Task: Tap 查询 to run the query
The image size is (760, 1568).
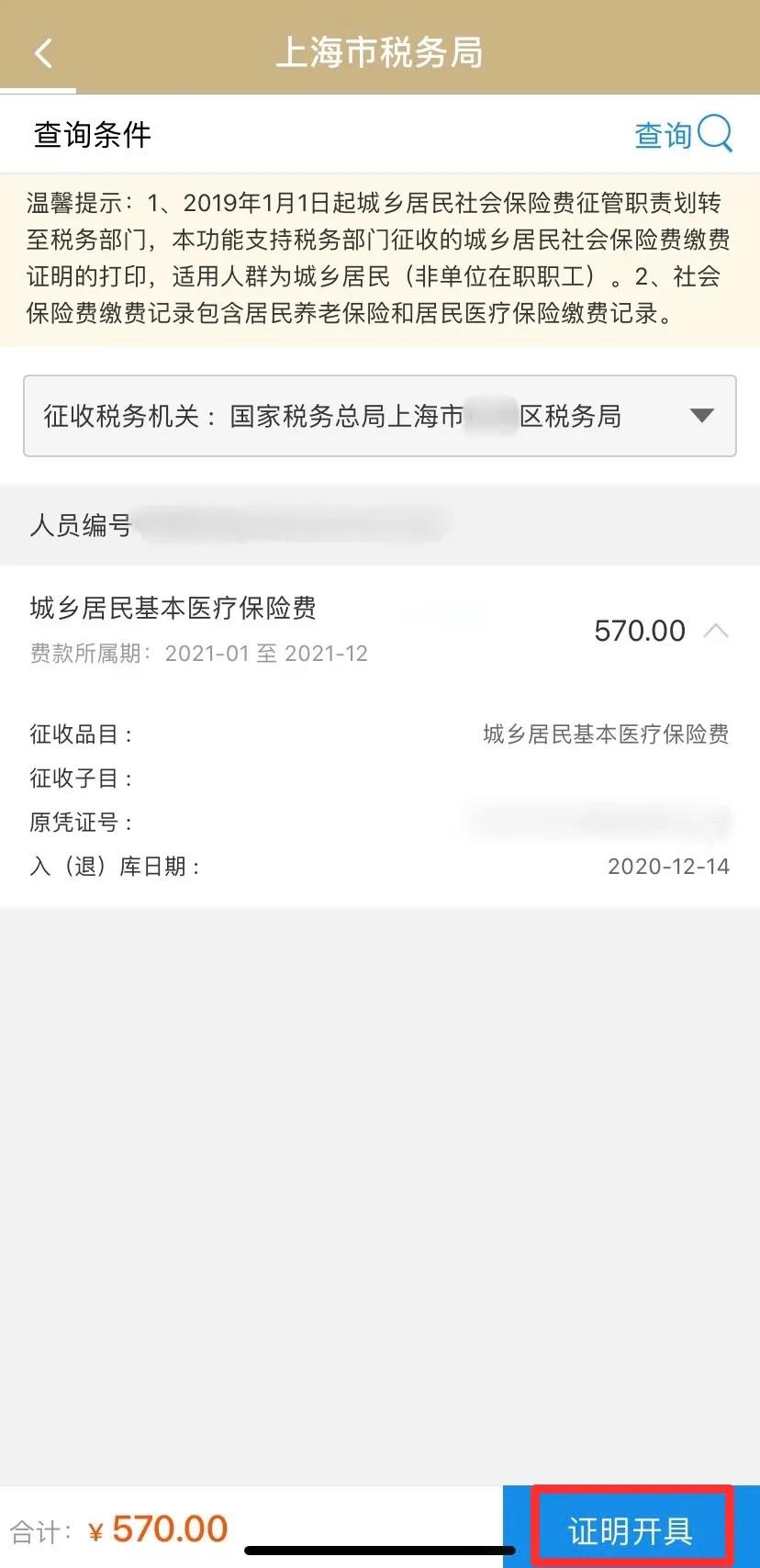Action: 663,134
